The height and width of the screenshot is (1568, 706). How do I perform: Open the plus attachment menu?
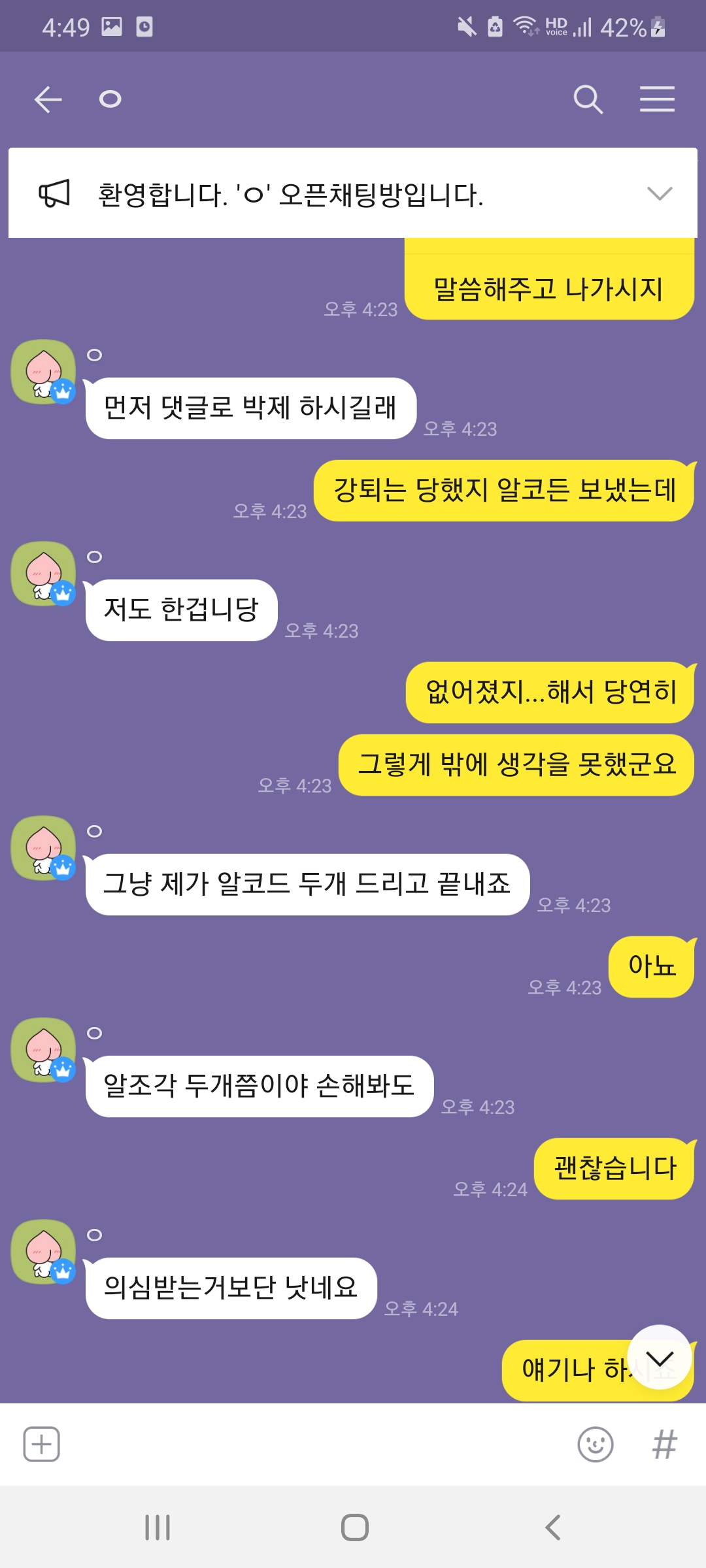(42, 1444)
